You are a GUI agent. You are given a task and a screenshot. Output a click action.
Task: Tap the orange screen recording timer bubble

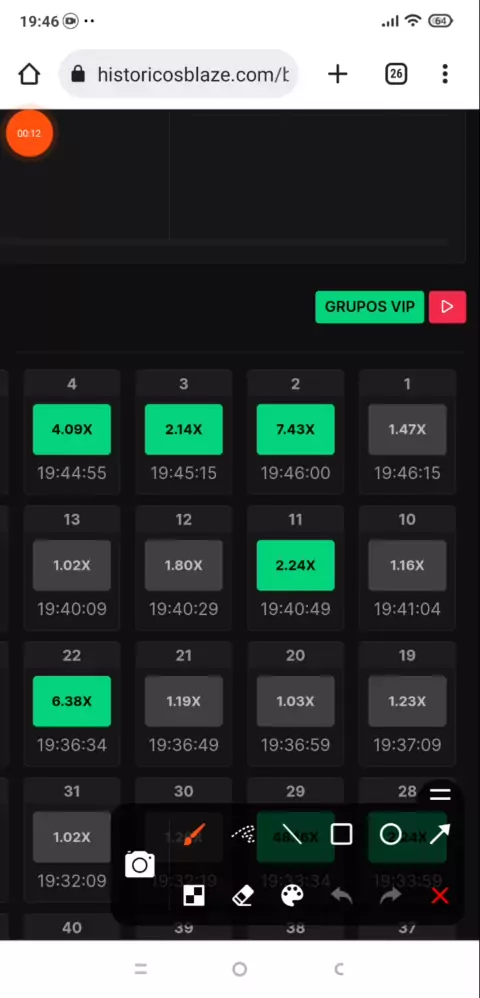tap(29, 133)
